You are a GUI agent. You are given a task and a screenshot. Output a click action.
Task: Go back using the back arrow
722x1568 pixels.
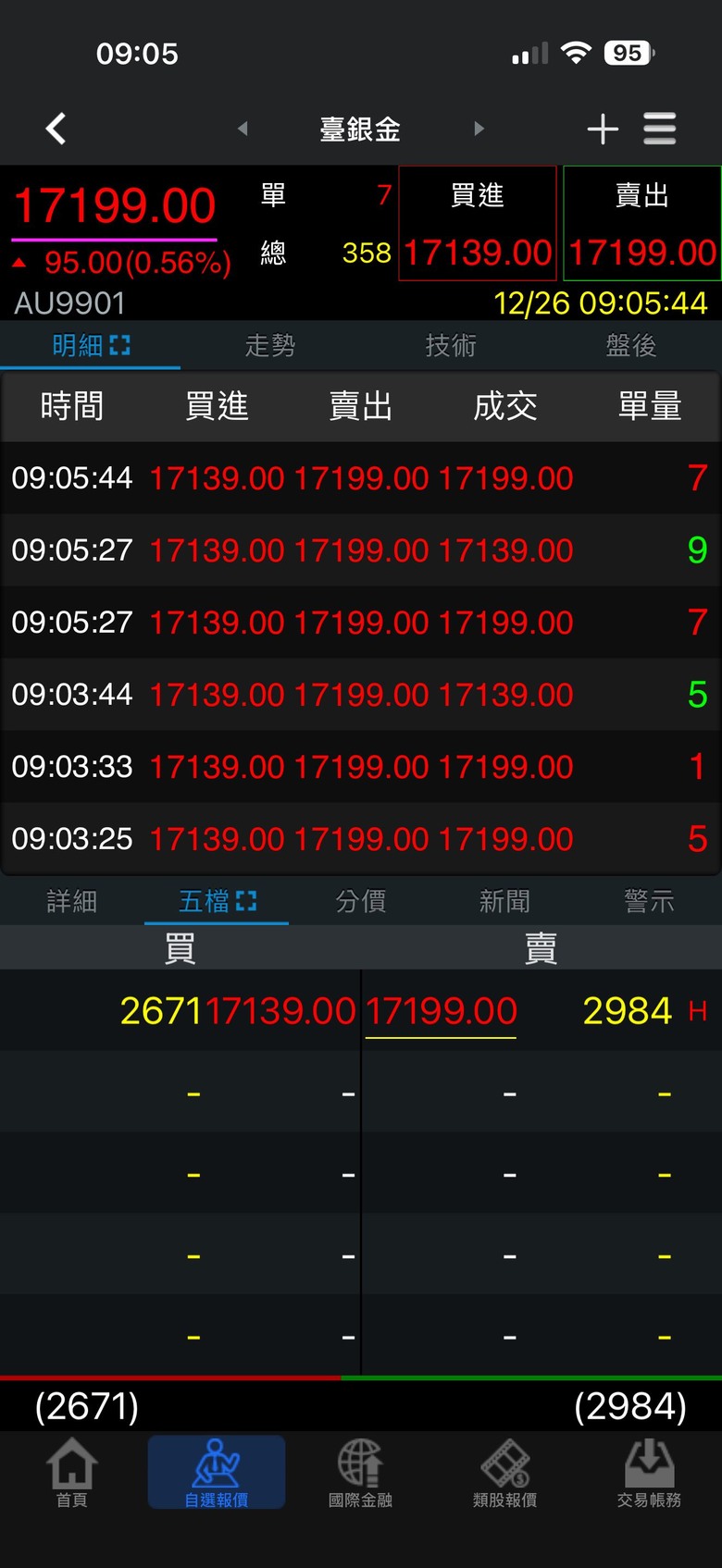56,129
